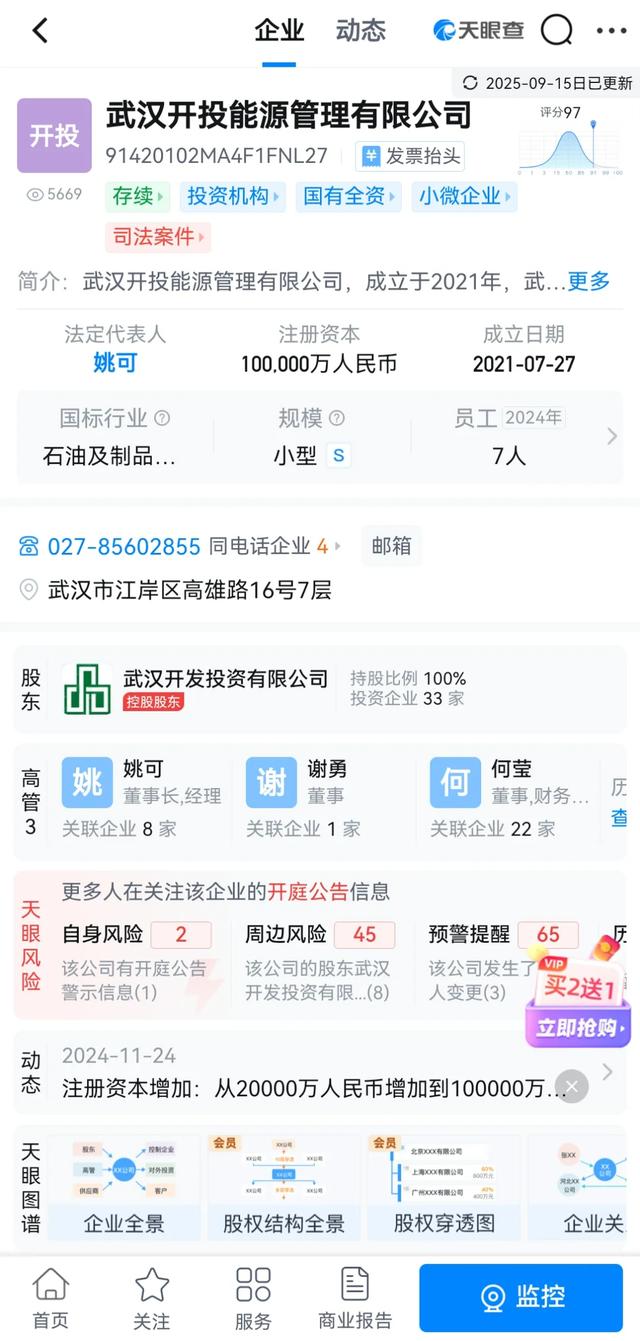The width and height of the screenshot is (640, 1341).
Task: Dismiss the floating VIP promo banner
Action: point(571,1086)
